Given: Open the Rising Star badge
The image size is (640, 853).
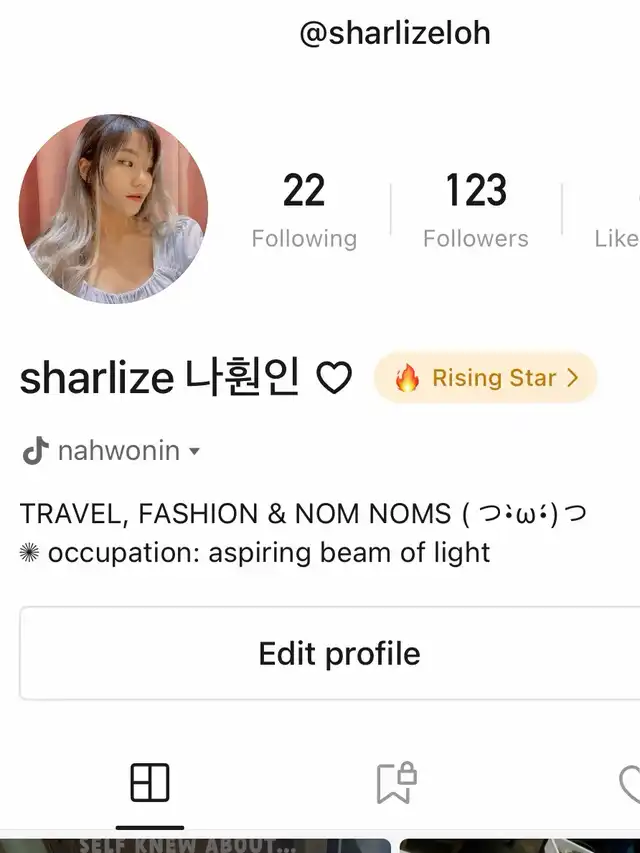Looking at the screenshot, I should coord(485,378).
